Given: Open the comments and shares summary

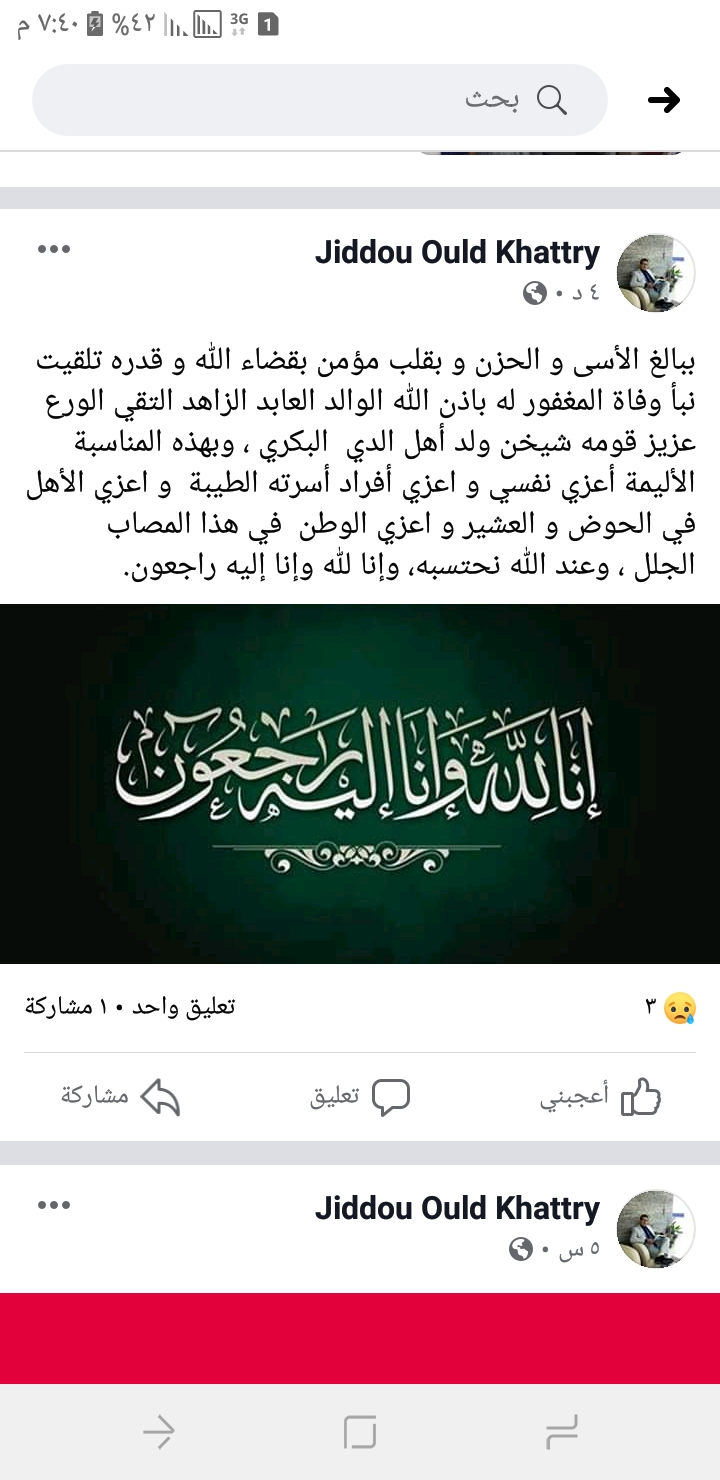Looking at the screenshot, I should (130, 1007).
